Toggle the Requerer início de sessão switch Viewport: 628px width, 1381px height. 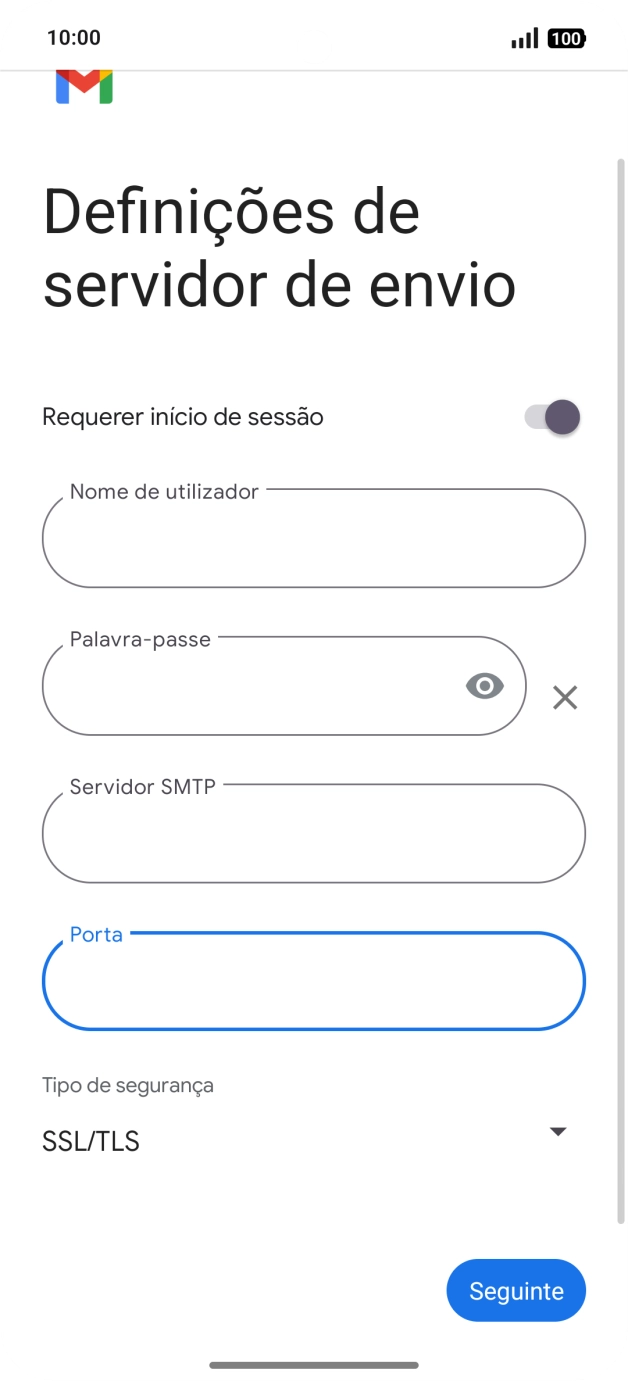click(x=552, y=417)
